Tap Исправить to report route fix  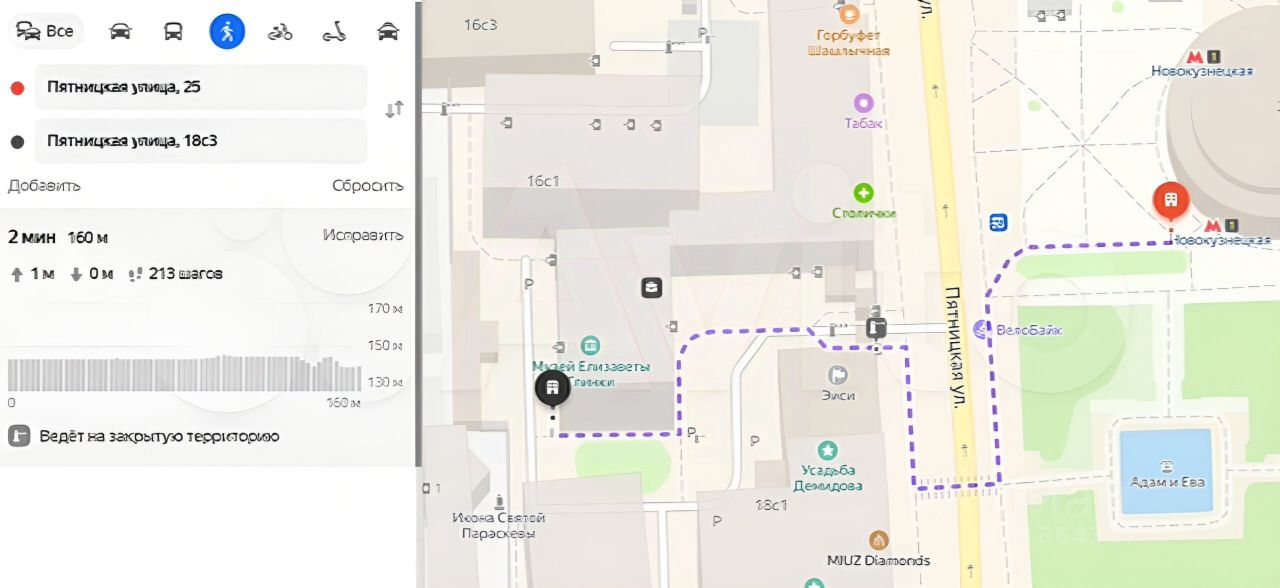(x=362, y=235)
